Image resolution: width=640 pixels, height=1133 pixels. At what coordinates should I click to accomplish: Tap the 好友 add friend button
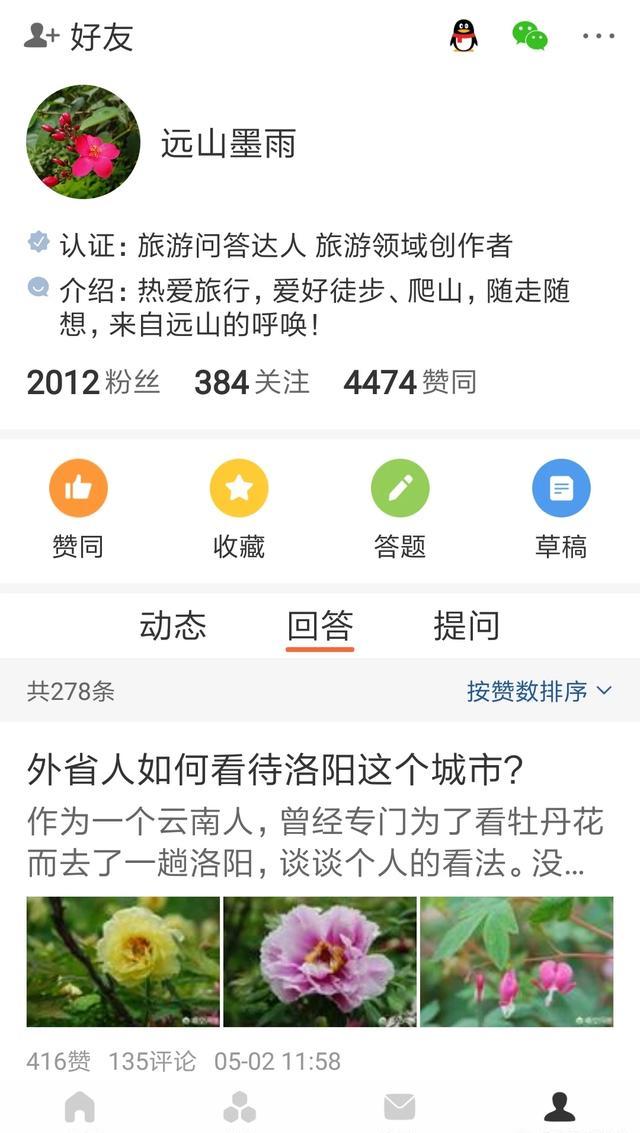[79, 36]
